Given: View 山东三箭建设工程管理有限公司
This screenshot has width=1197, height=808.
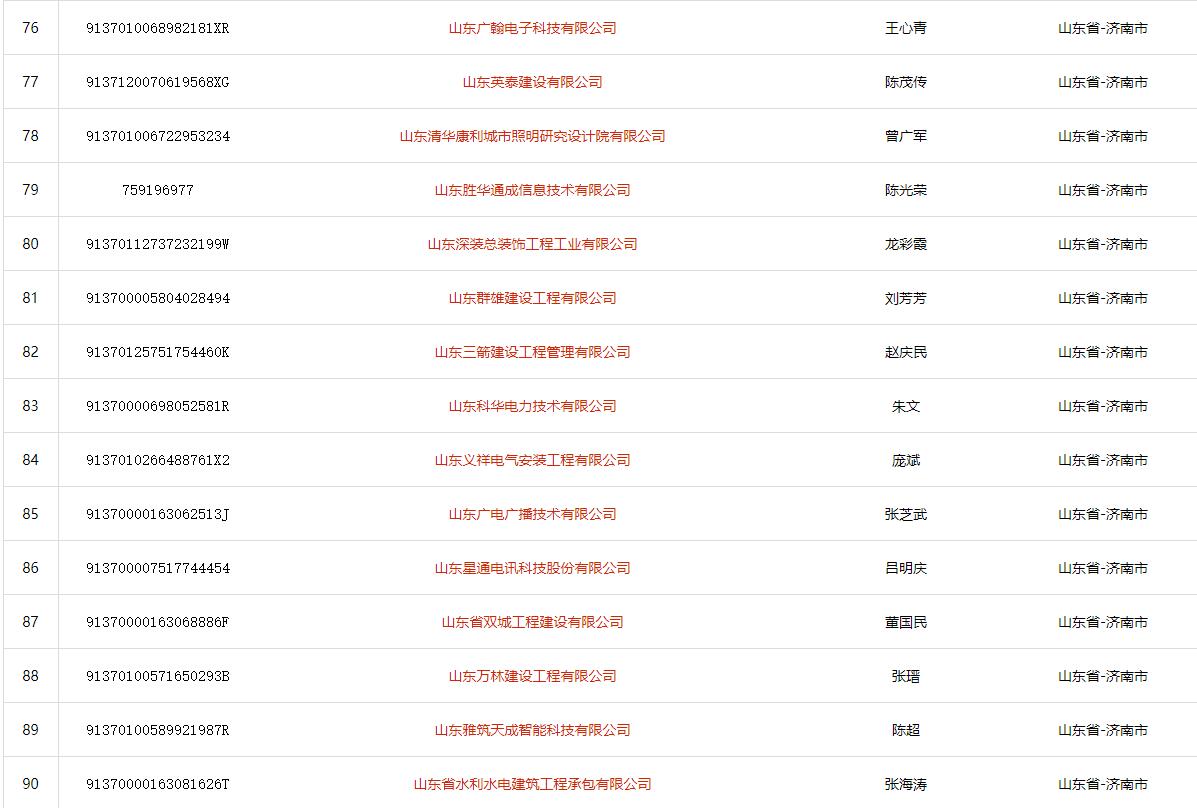Looking at the screenshot, I should [x=532, y=352].
